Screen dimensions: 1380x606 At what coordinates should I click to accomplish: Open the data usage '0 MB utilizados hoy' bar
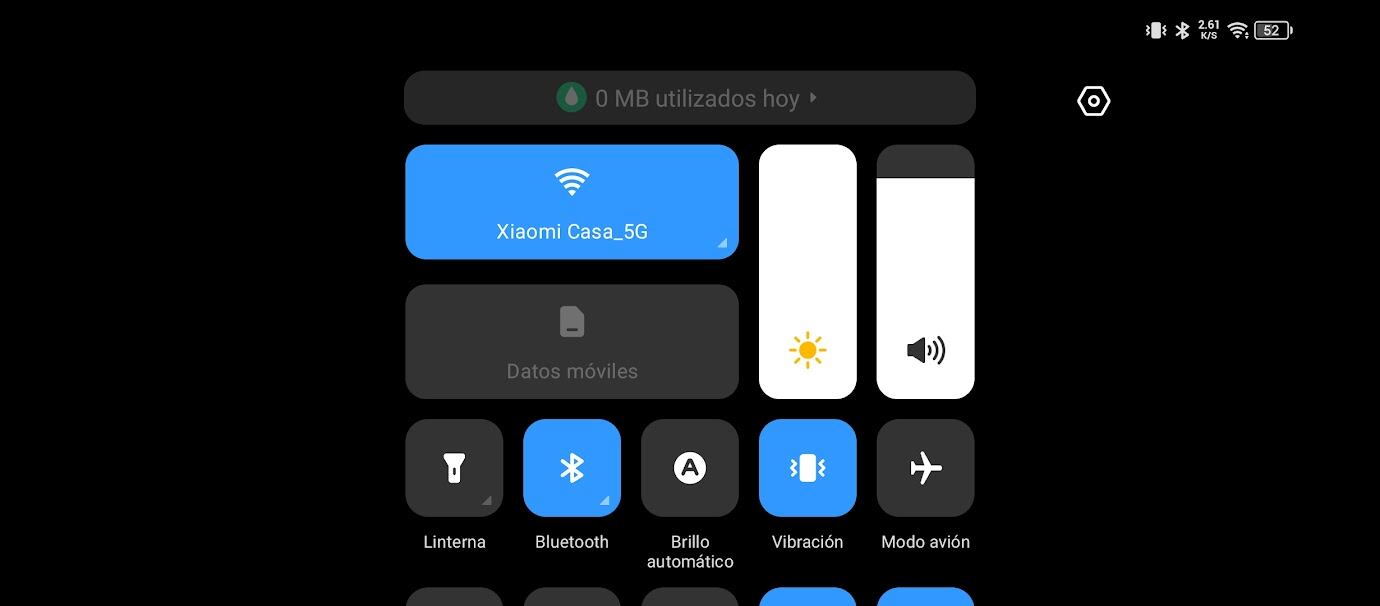(x=689, y=98)
